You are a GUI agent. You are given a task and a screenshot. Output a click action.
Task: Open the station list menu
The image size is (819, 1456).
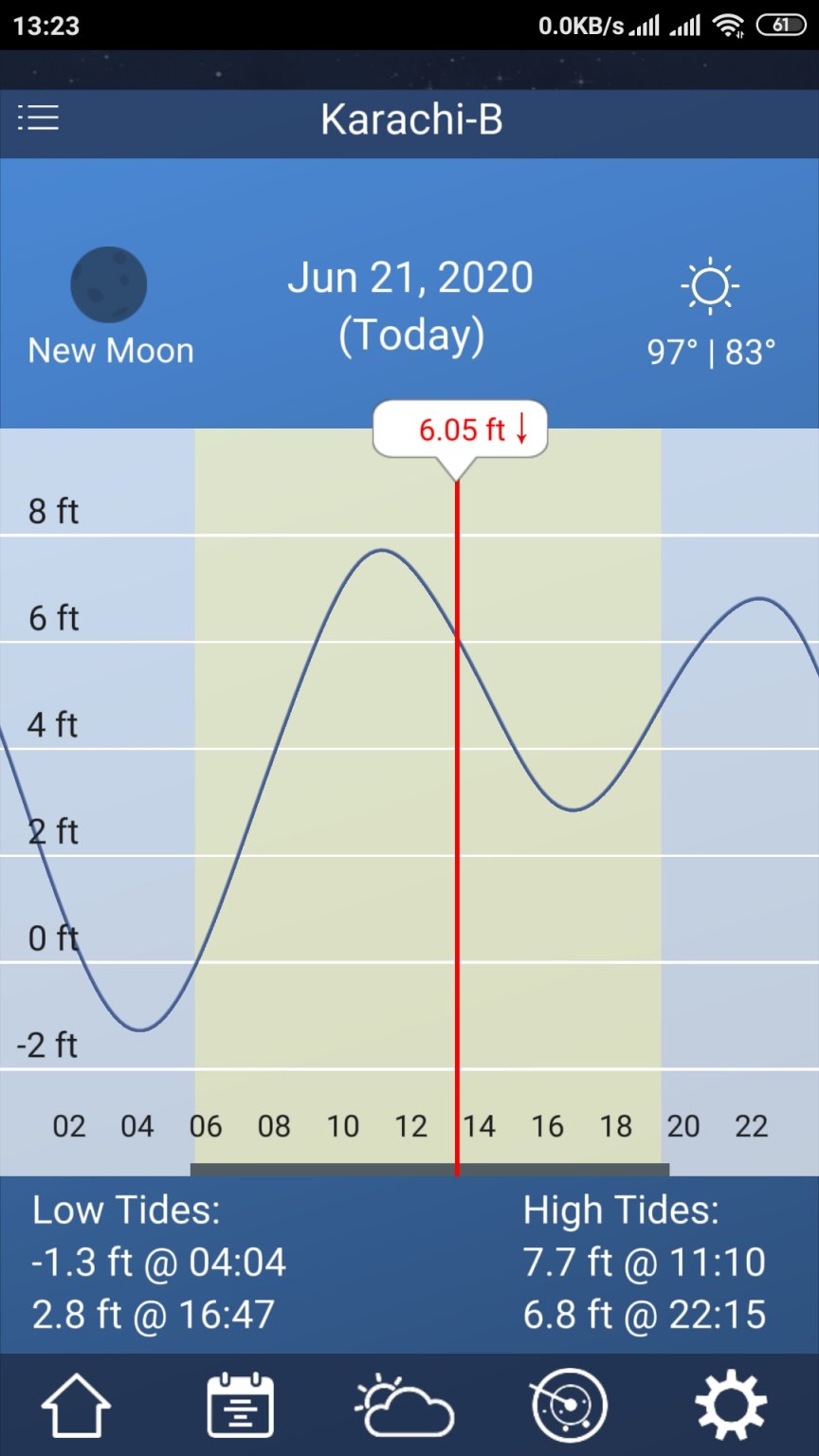(x=38, y=118)
